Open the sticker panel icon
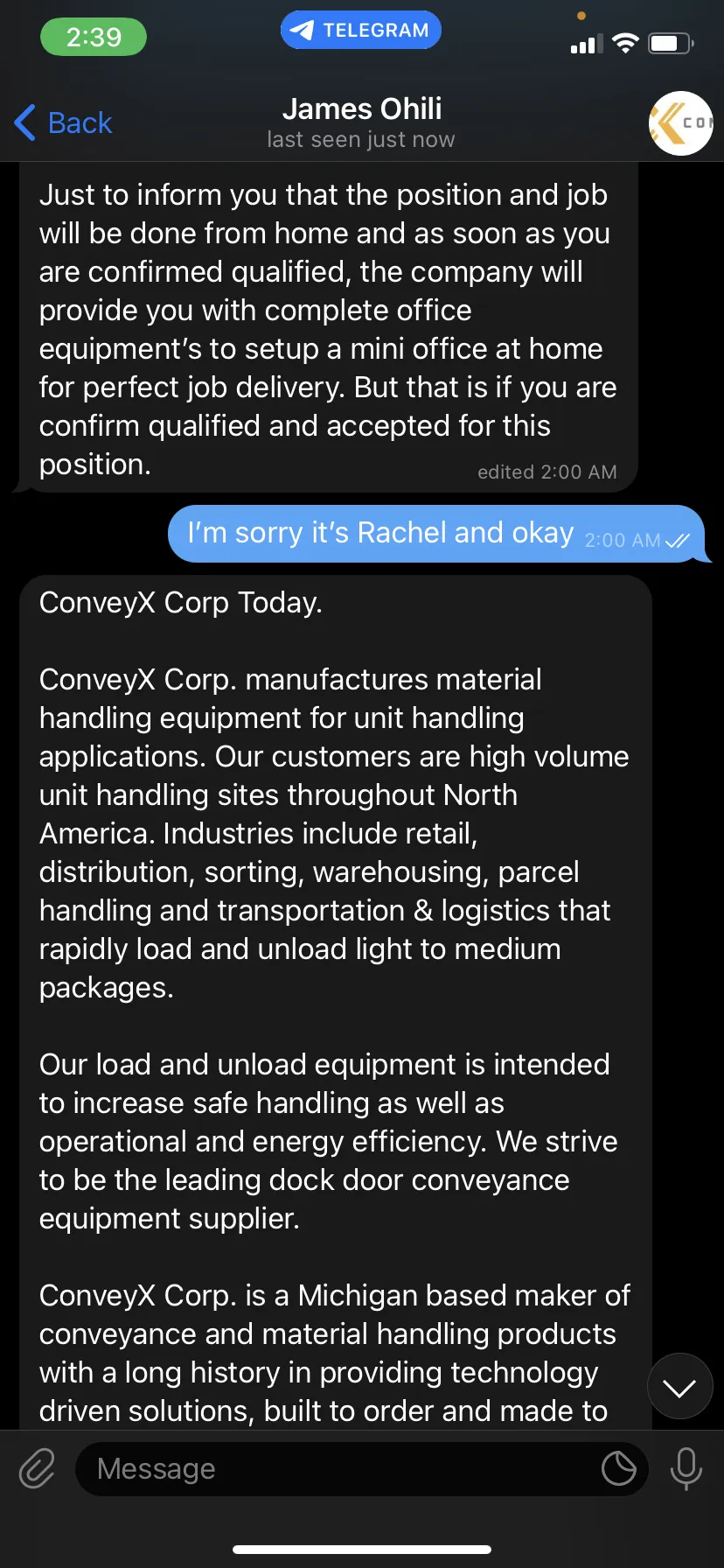724x1568 pixels. [619, 1468]
